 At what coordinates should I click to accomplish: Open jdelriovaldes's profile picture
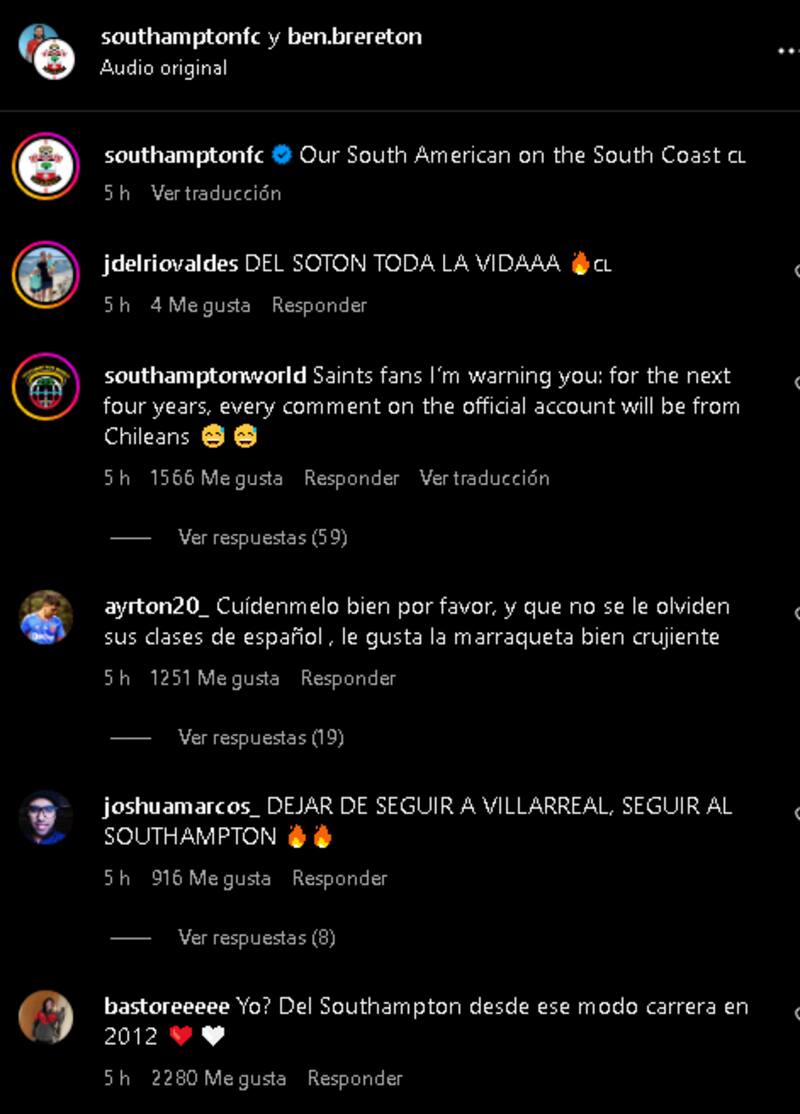coord(45,275)
